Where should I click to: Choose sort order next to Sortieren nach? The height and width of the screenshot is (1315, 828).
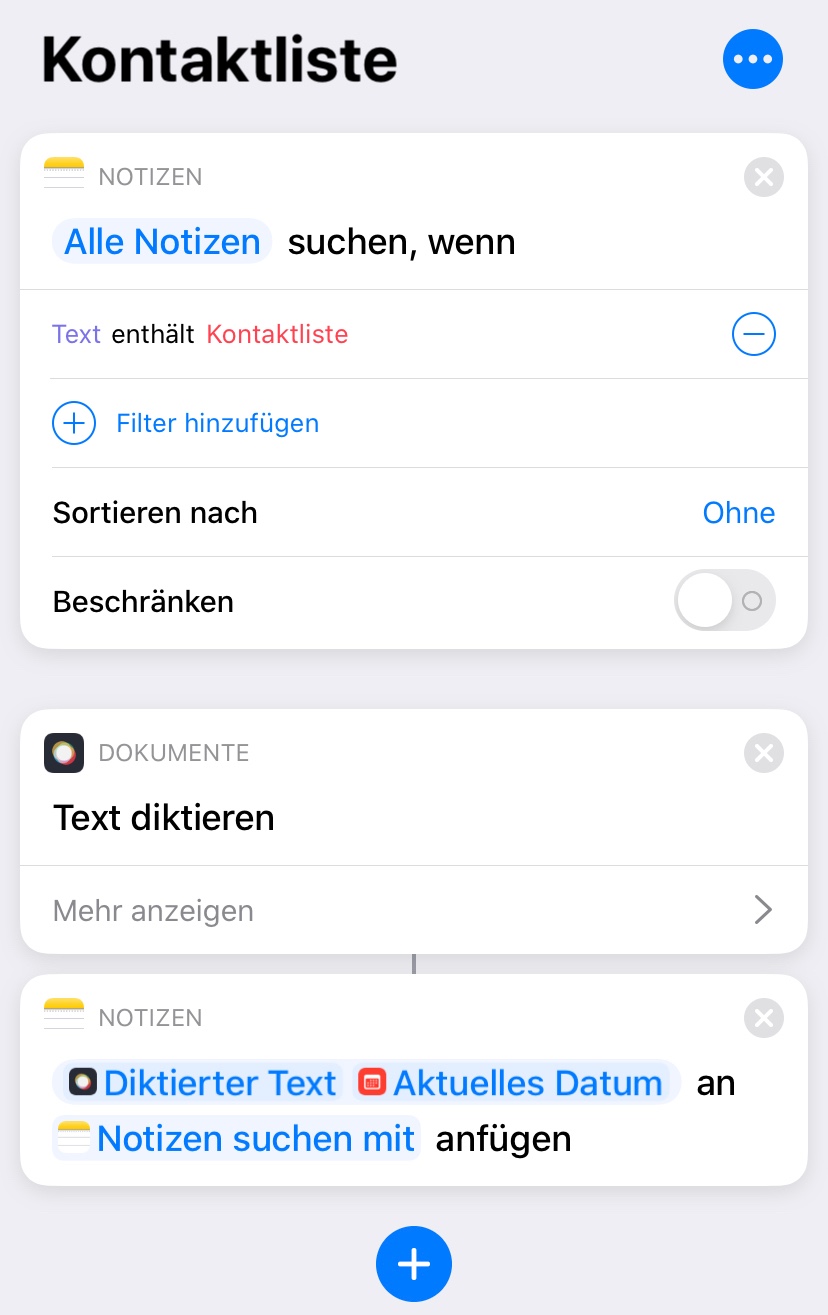pyautogui.click(x=738, y=513)
